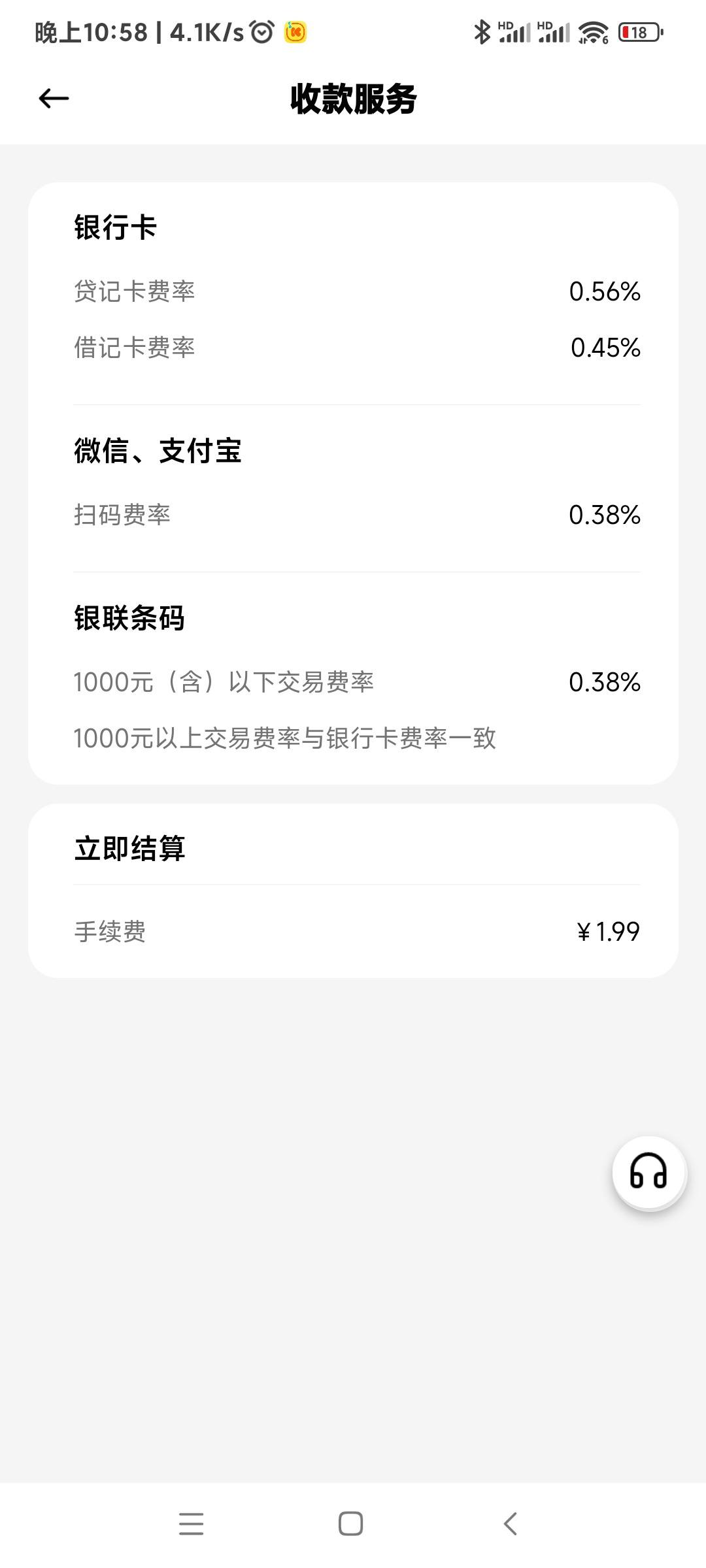This screenshot has height=1568, width=706.
Task: Open customer service headset button
Action: [648, 1172]
